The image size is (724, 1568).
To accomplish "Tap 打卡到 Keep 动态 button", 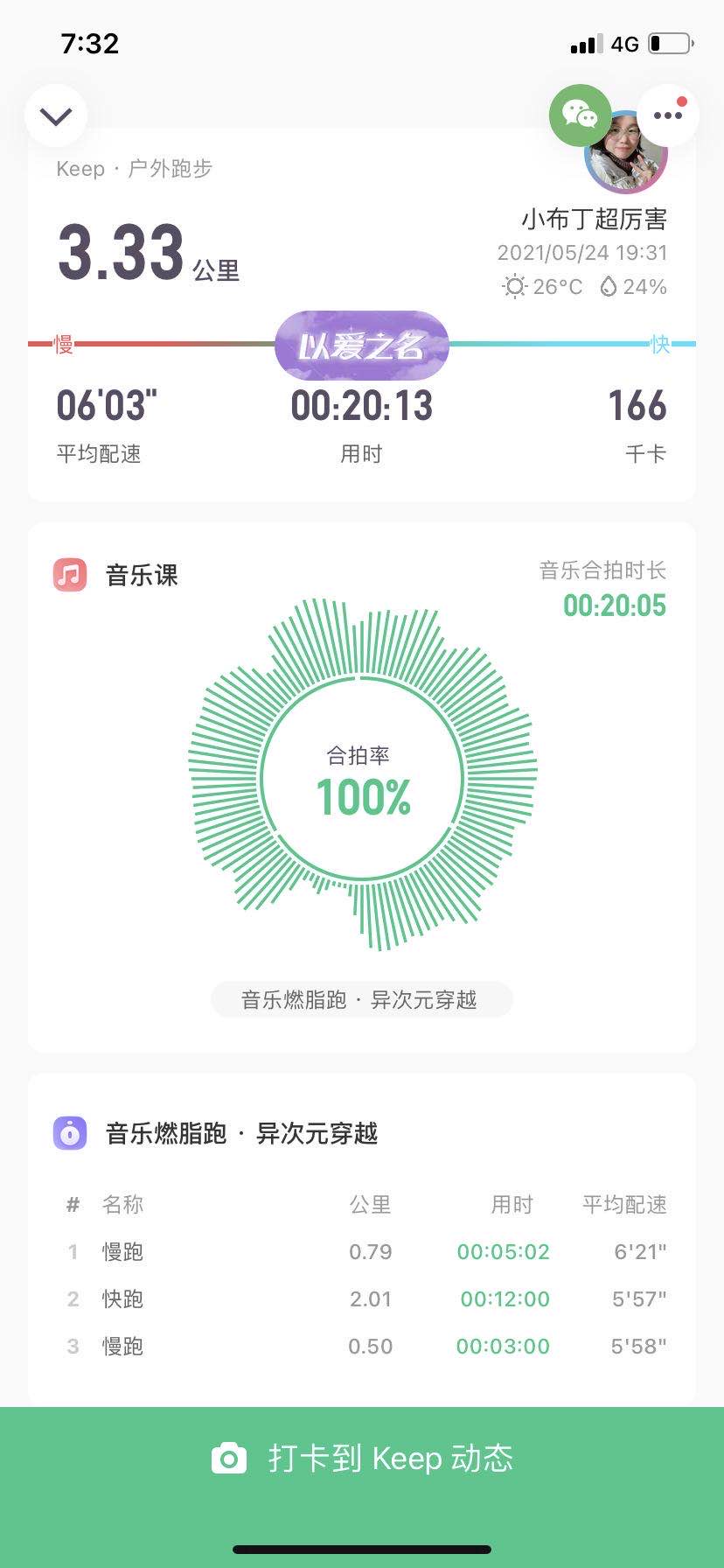I will 362,1458.
